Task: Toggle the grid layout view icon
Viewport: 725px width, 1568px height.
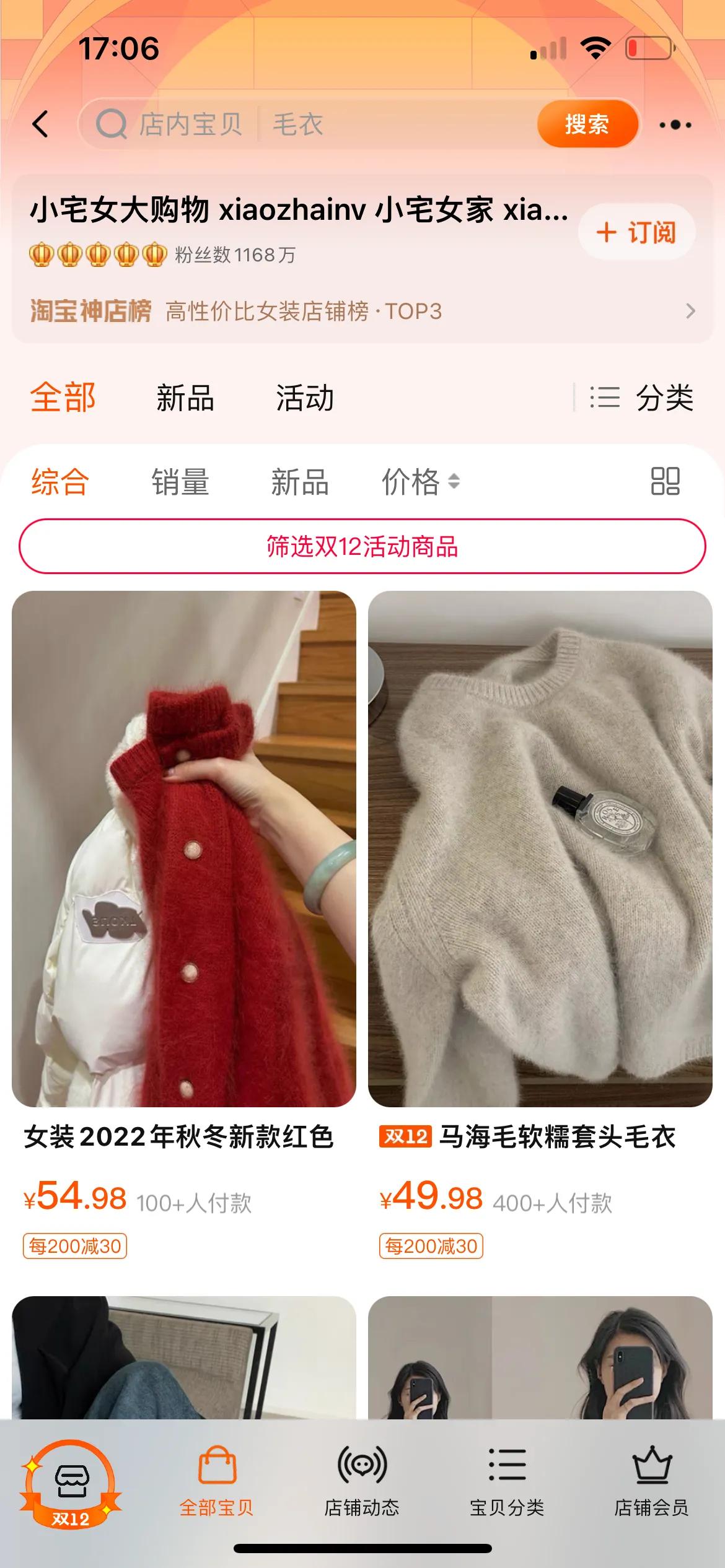Action: pos(665,481)
